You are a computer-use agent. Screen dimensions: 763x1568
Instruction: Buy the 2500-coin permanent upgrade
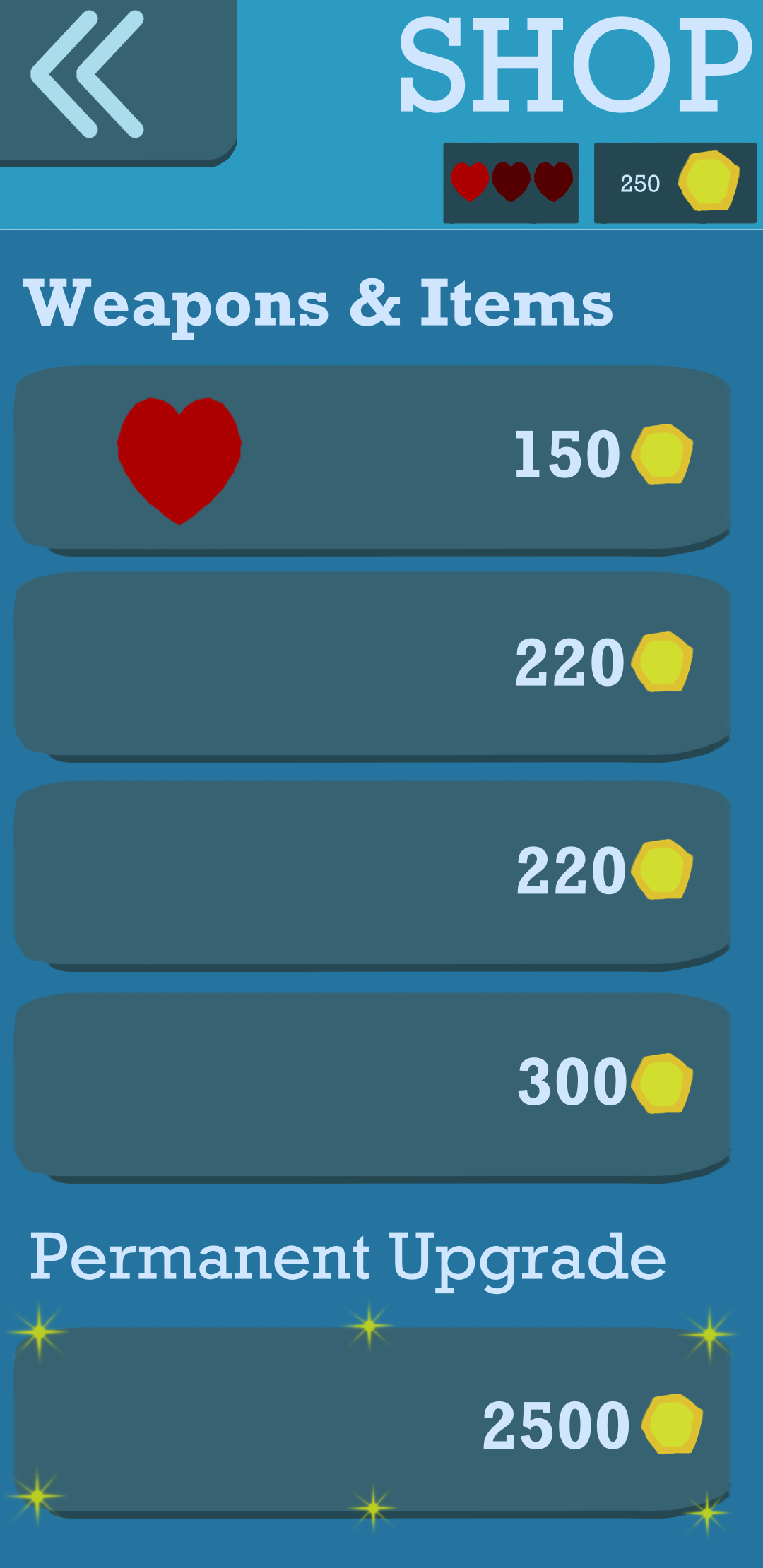(372, 1423)
